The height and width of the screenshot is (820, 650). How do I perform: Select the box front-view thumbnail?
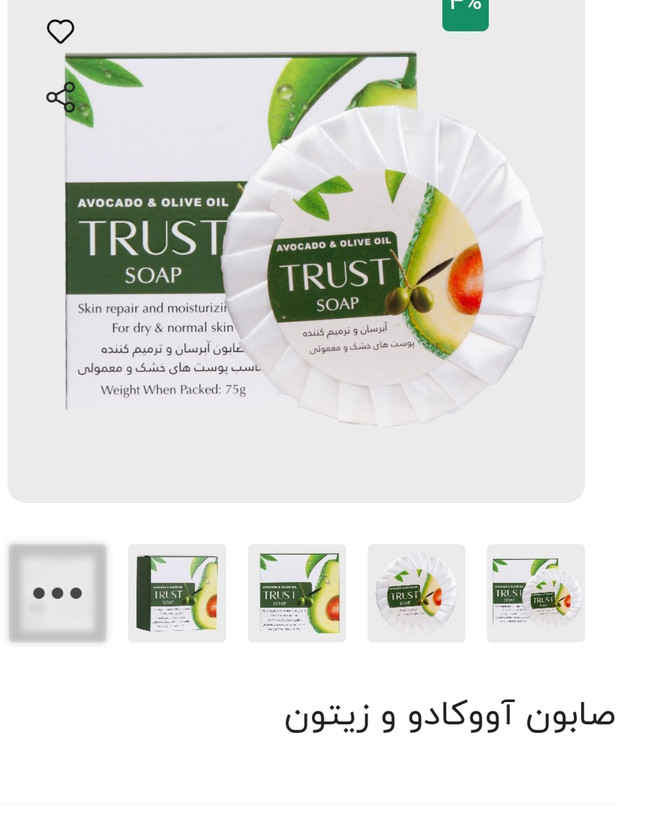pos(297,593)
